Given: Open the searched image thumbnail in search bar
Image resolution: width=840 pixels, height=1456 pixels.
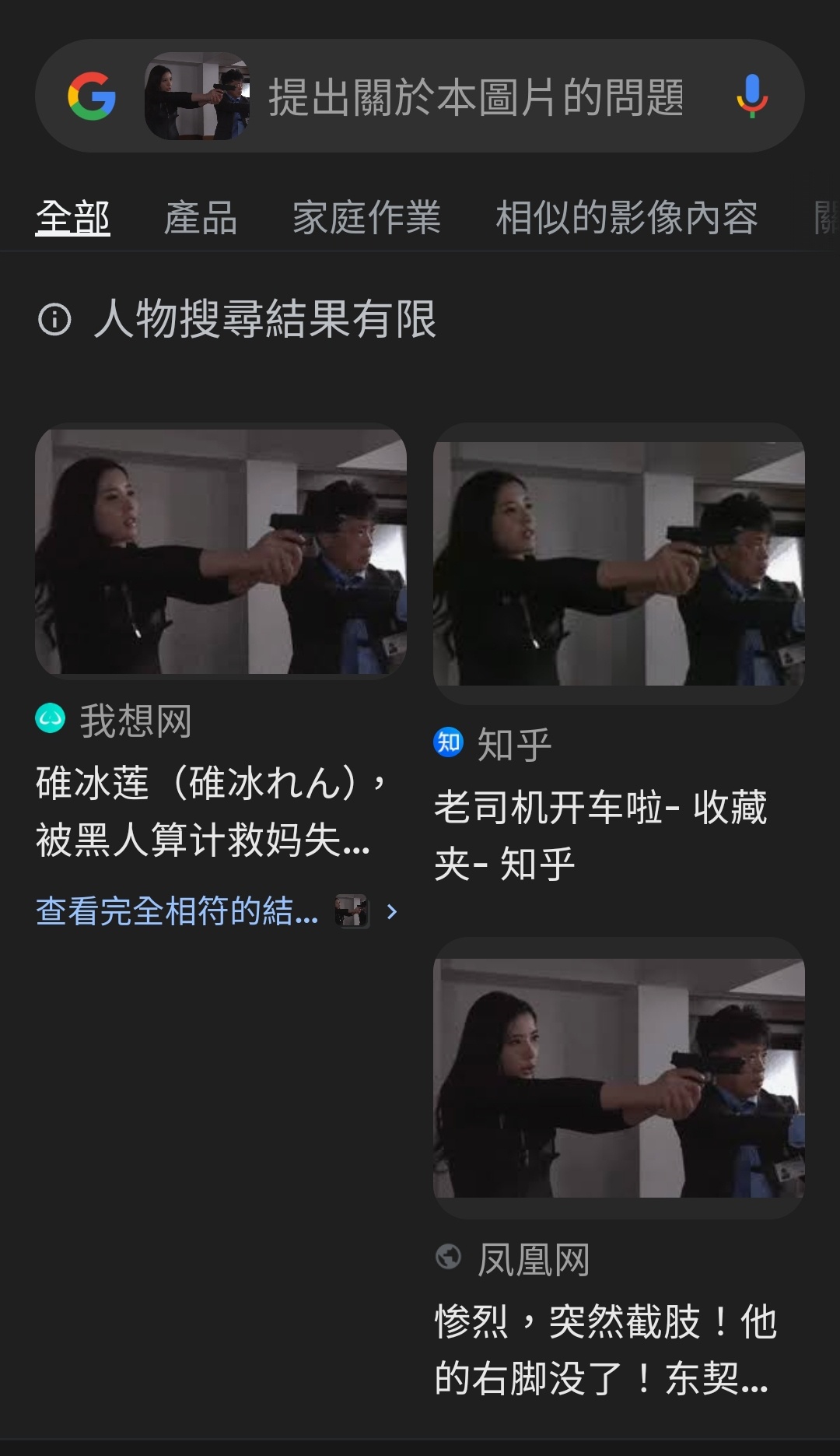Looking at the screenshot, I should point(198,96).
